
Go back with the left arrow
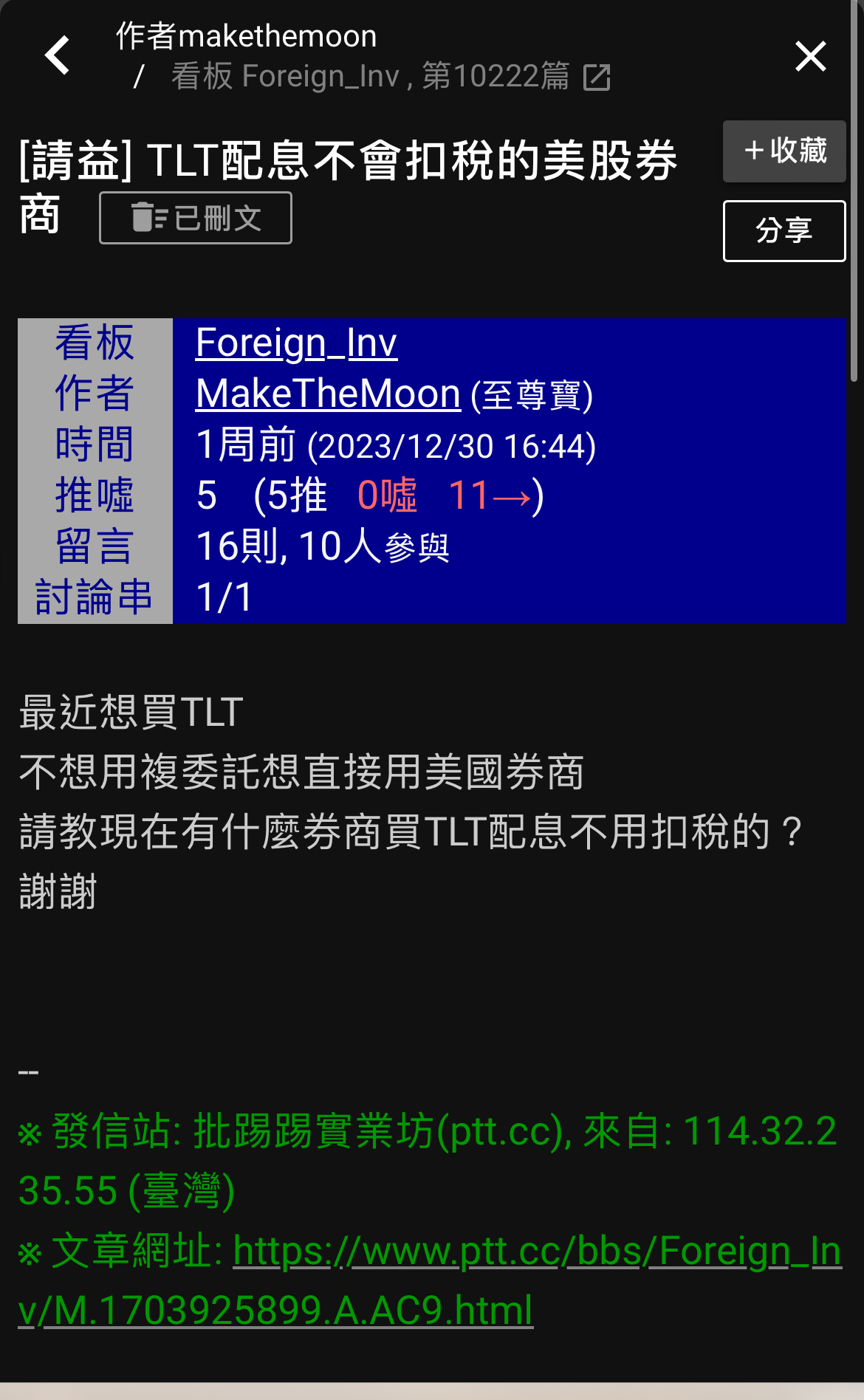[x=57, y=55]
